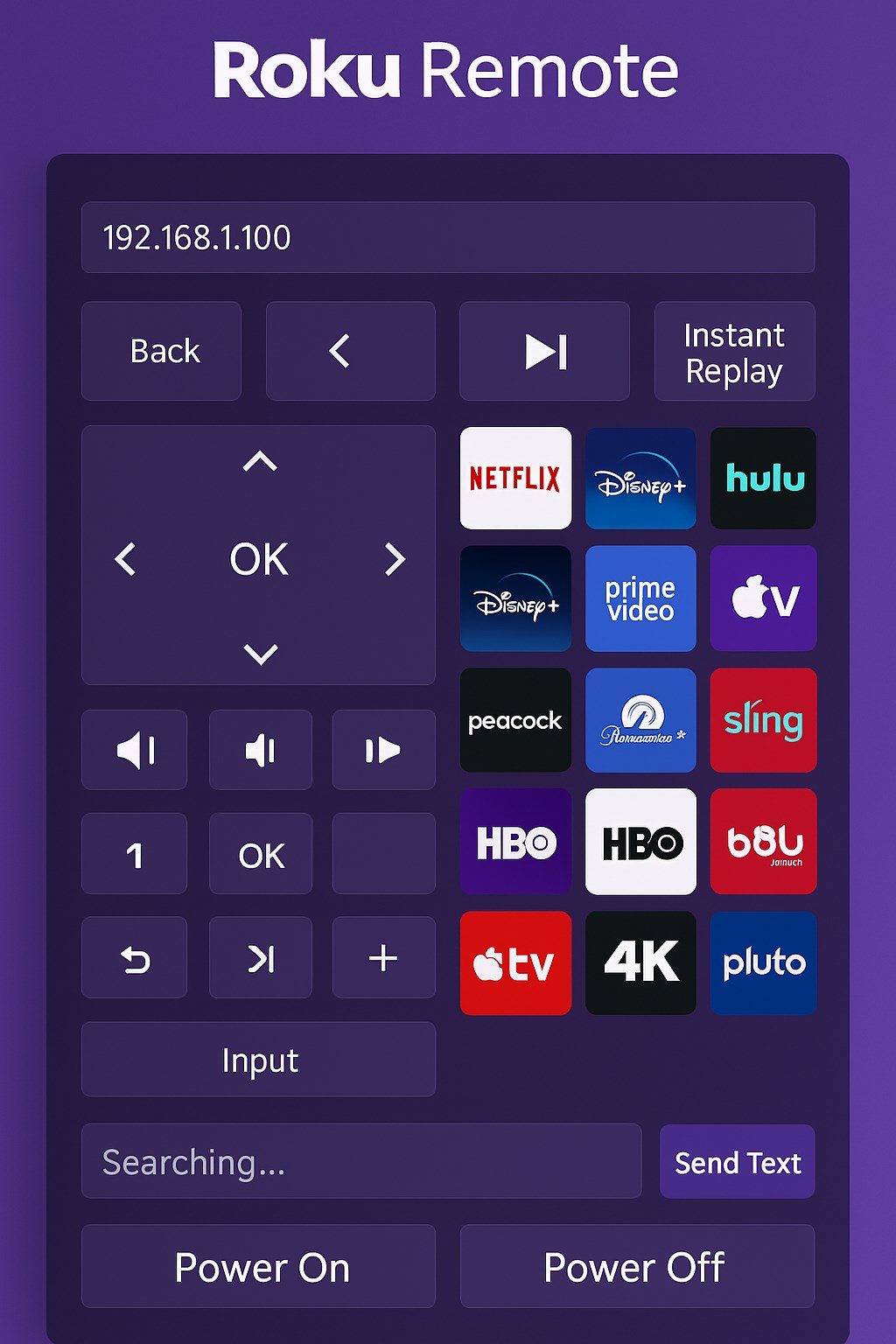Launch the Apple TV channel
This screenshot has height=1344, width=896.
click(x=763, y=598)
